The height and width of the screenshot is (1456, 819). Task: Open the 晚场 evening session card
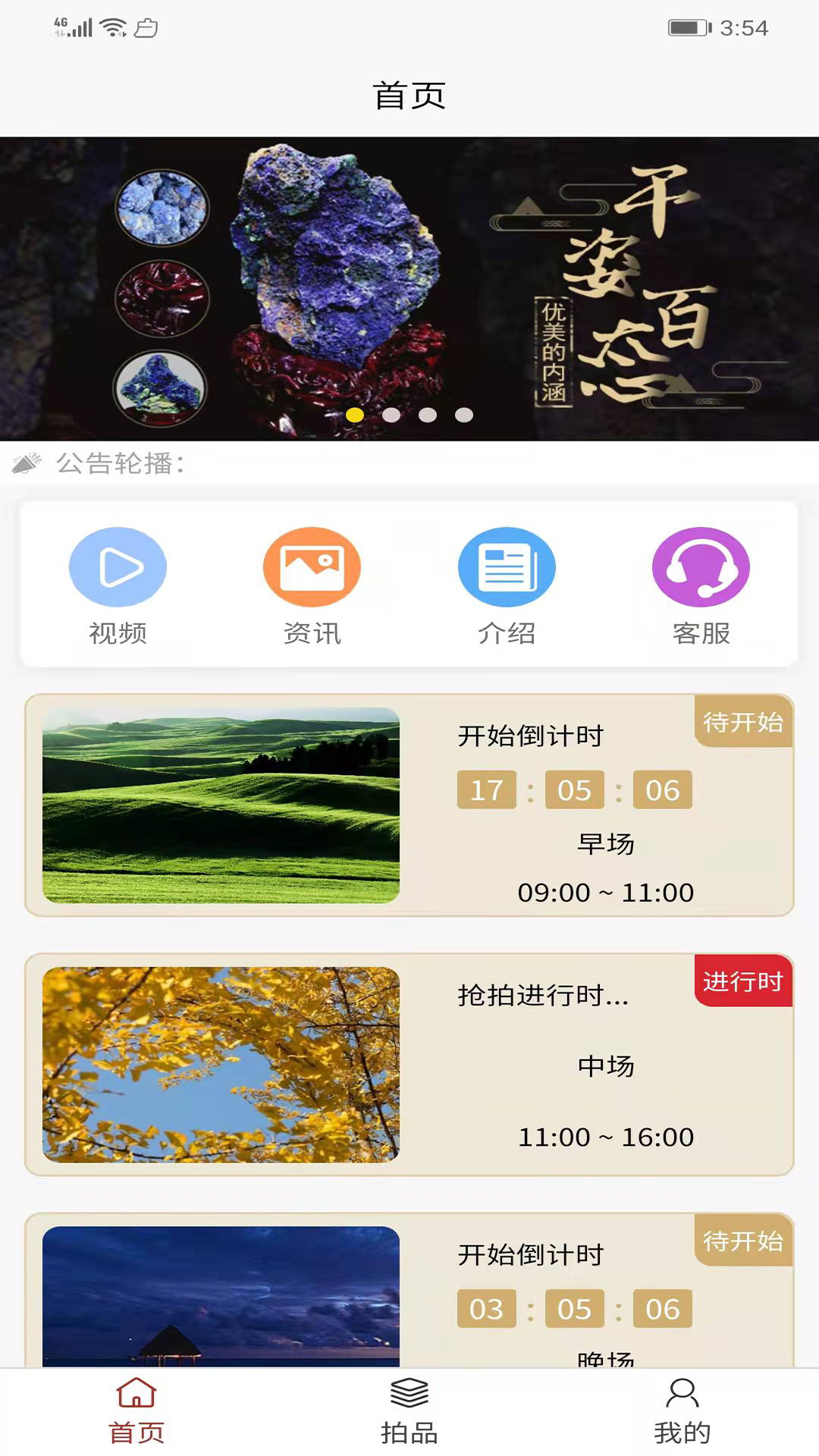(x=409, y=1289)
